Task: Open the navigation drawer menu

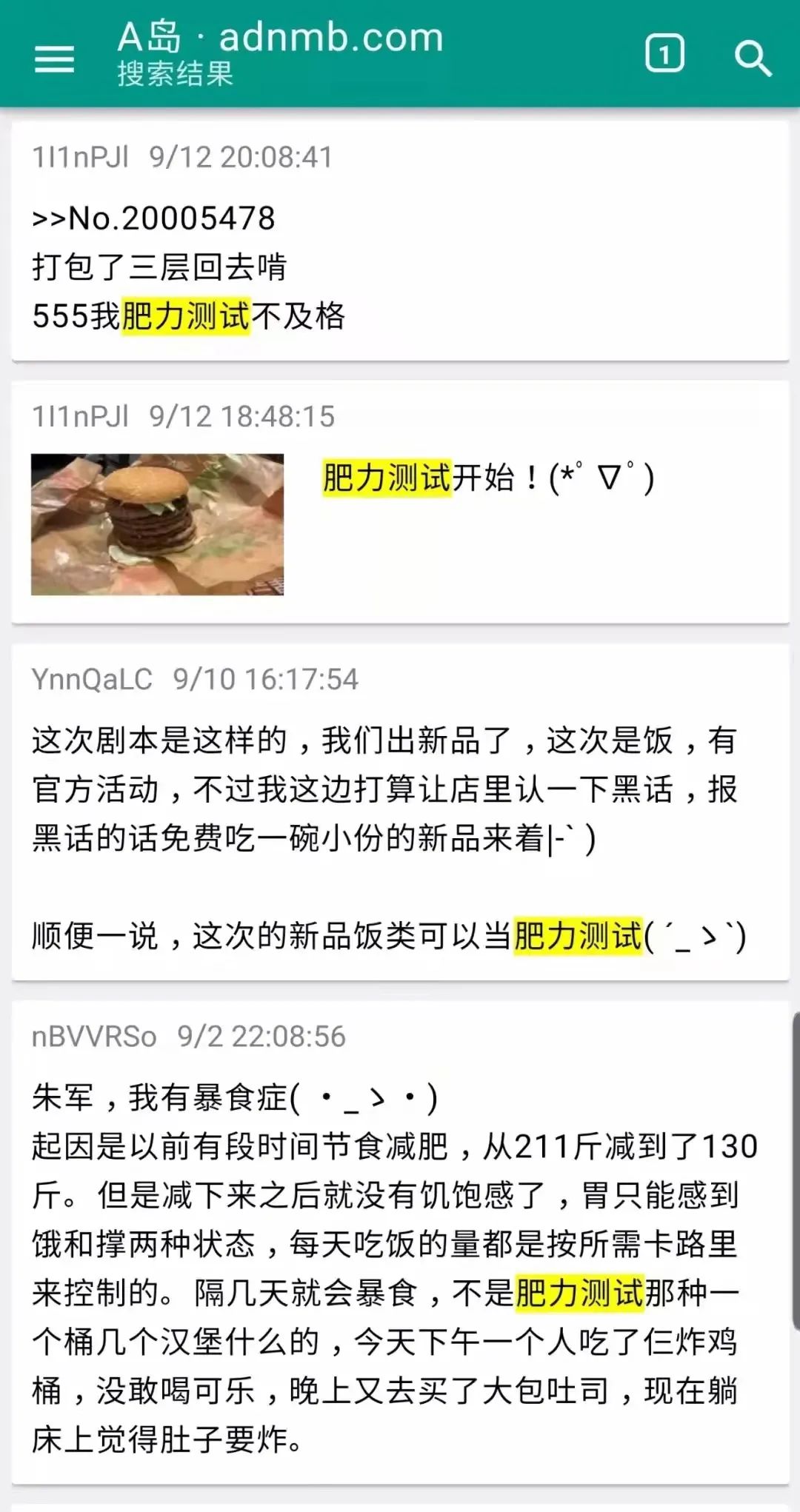Action: [x=53, y=59]
